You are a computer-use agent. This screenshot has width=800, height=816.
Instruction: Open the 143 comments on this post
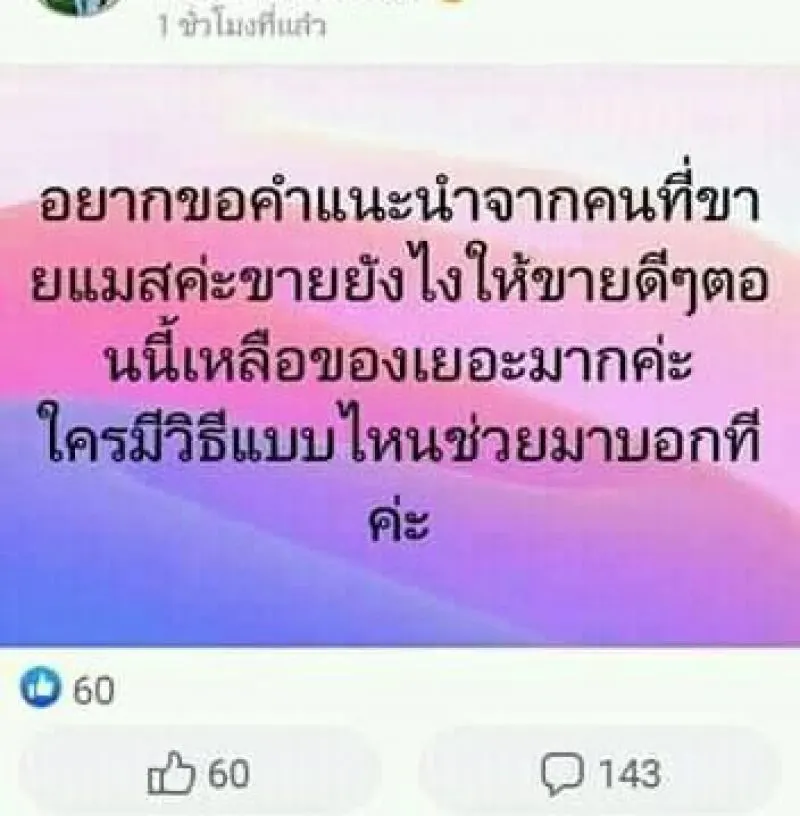tap(600, 773)
